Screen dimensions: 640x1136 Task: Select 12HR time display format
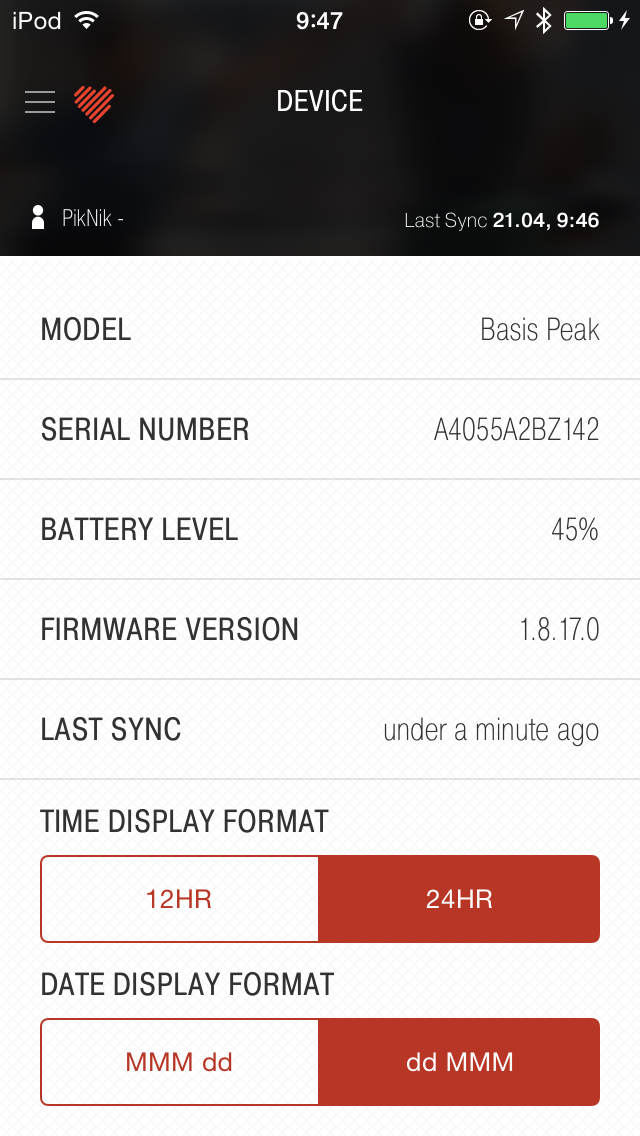(180, 899)
